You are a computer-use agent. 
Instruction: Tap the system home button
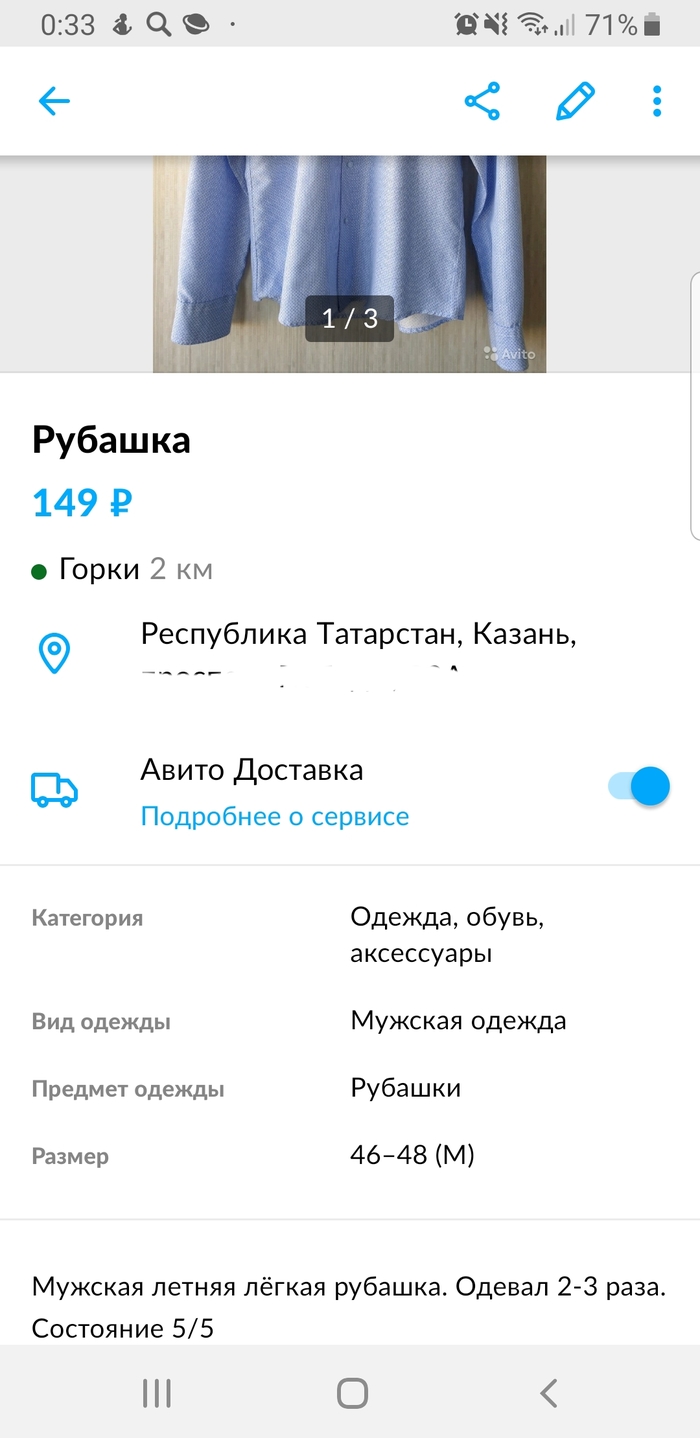click(x=352, y=1393)
